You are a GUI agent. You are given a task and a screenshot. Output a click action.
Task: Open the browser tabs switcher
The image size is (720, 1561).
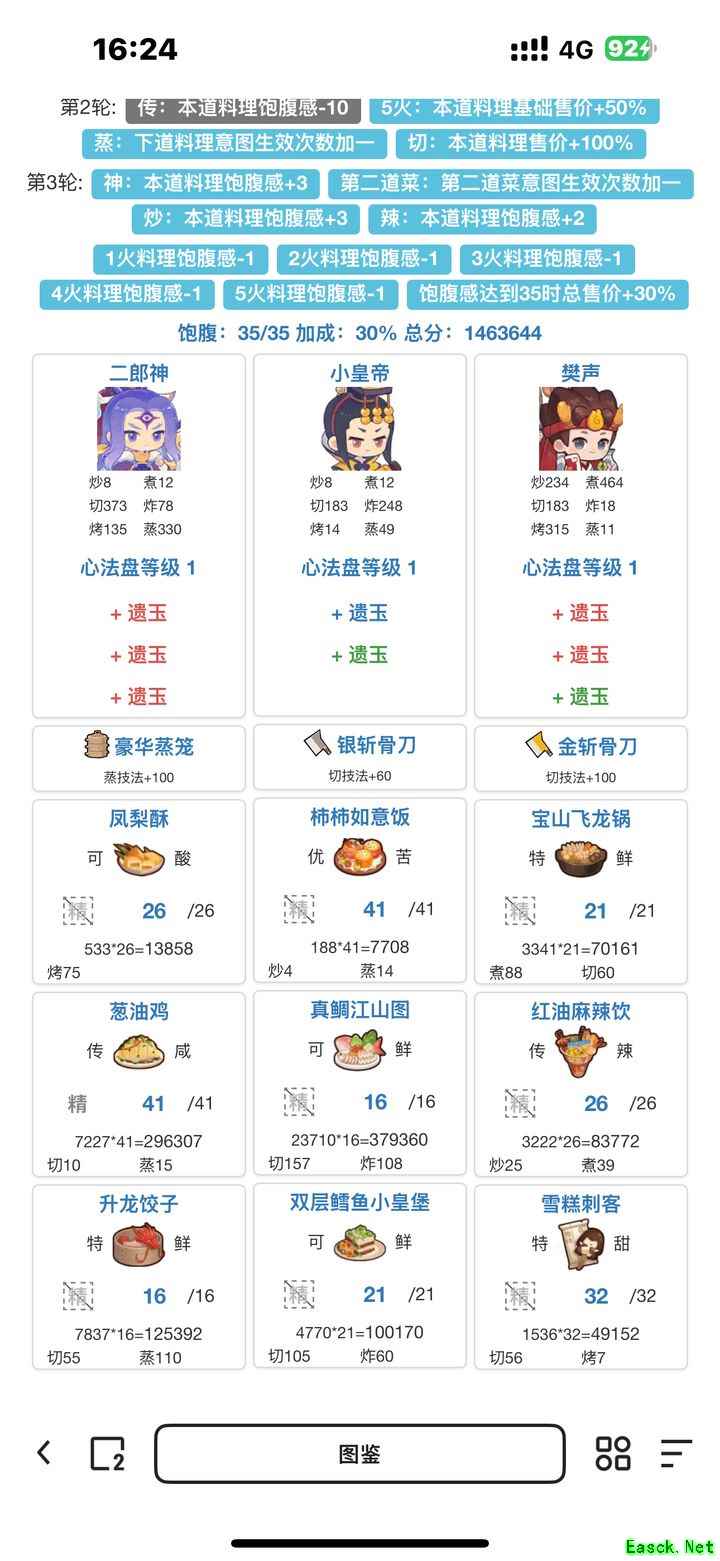107,1453
